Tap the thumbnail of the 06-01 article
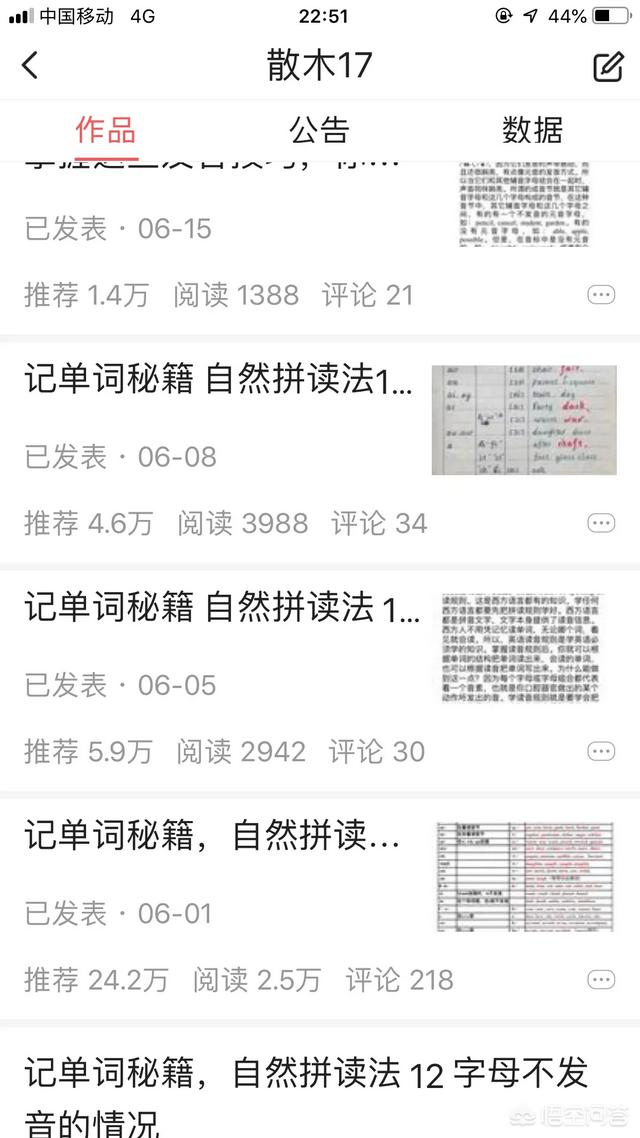The width and height of the screenshot is (640, 1138). coord(525,877)
